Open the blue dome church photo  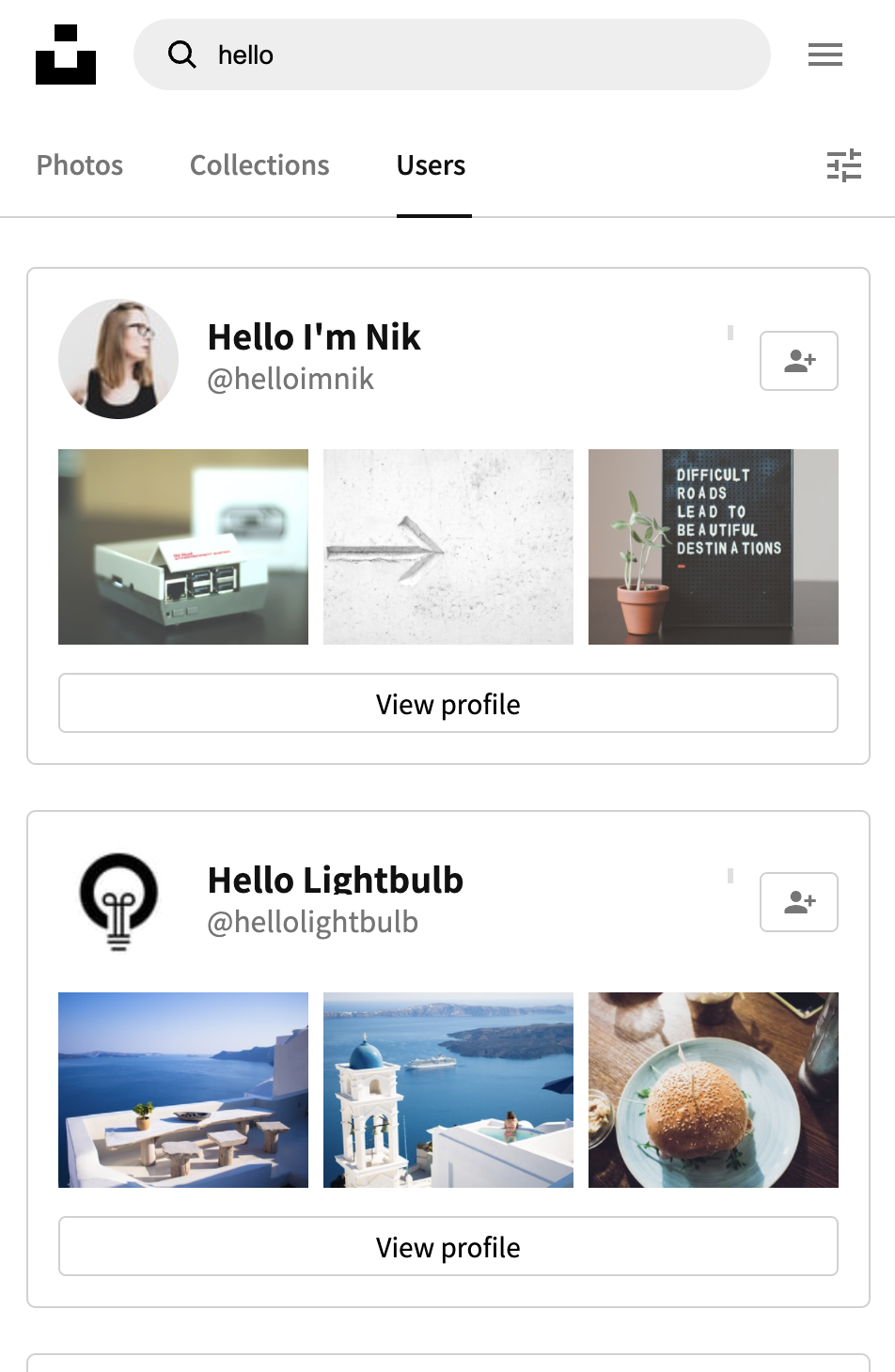click(448, 1090)
